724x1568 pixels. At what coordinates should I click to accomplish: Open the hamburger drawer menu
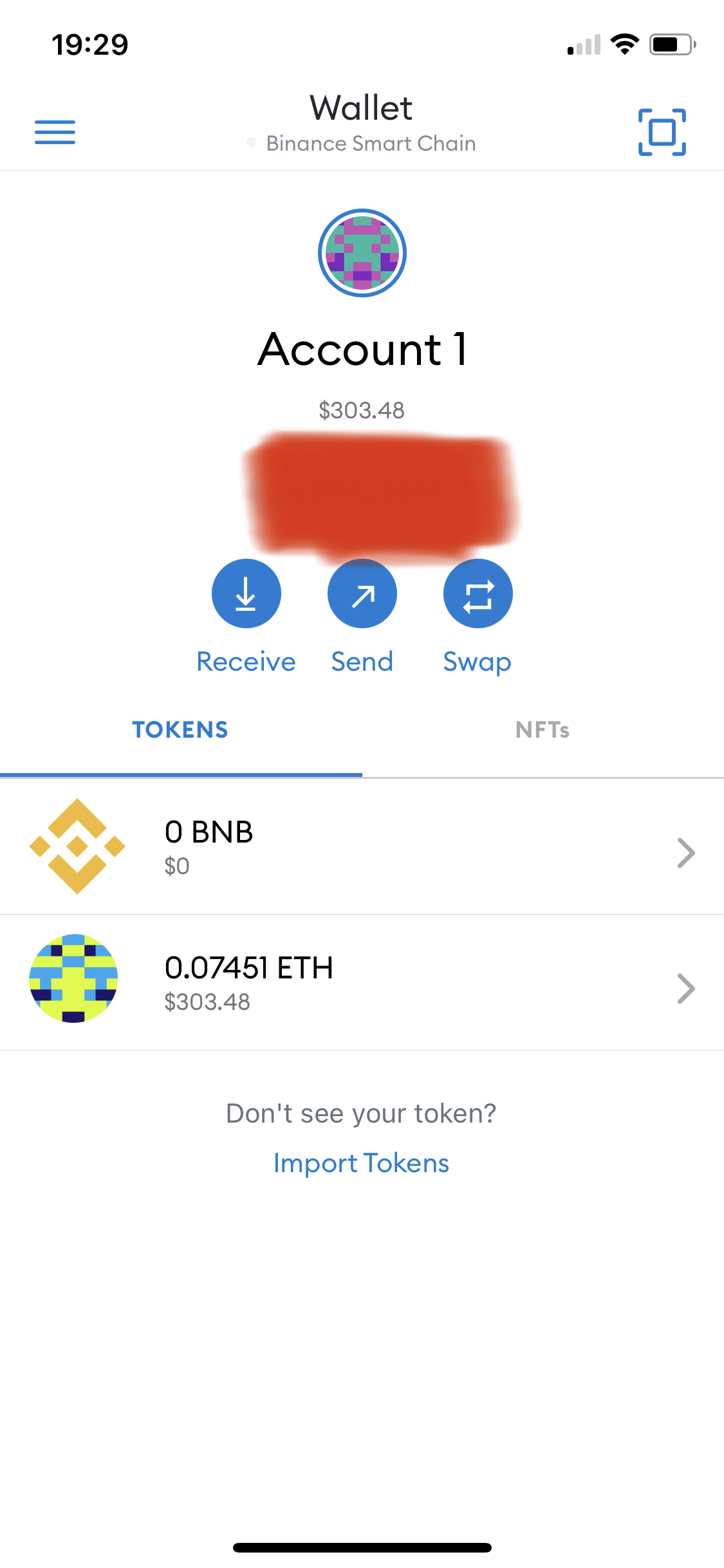[x=55, y=132]
